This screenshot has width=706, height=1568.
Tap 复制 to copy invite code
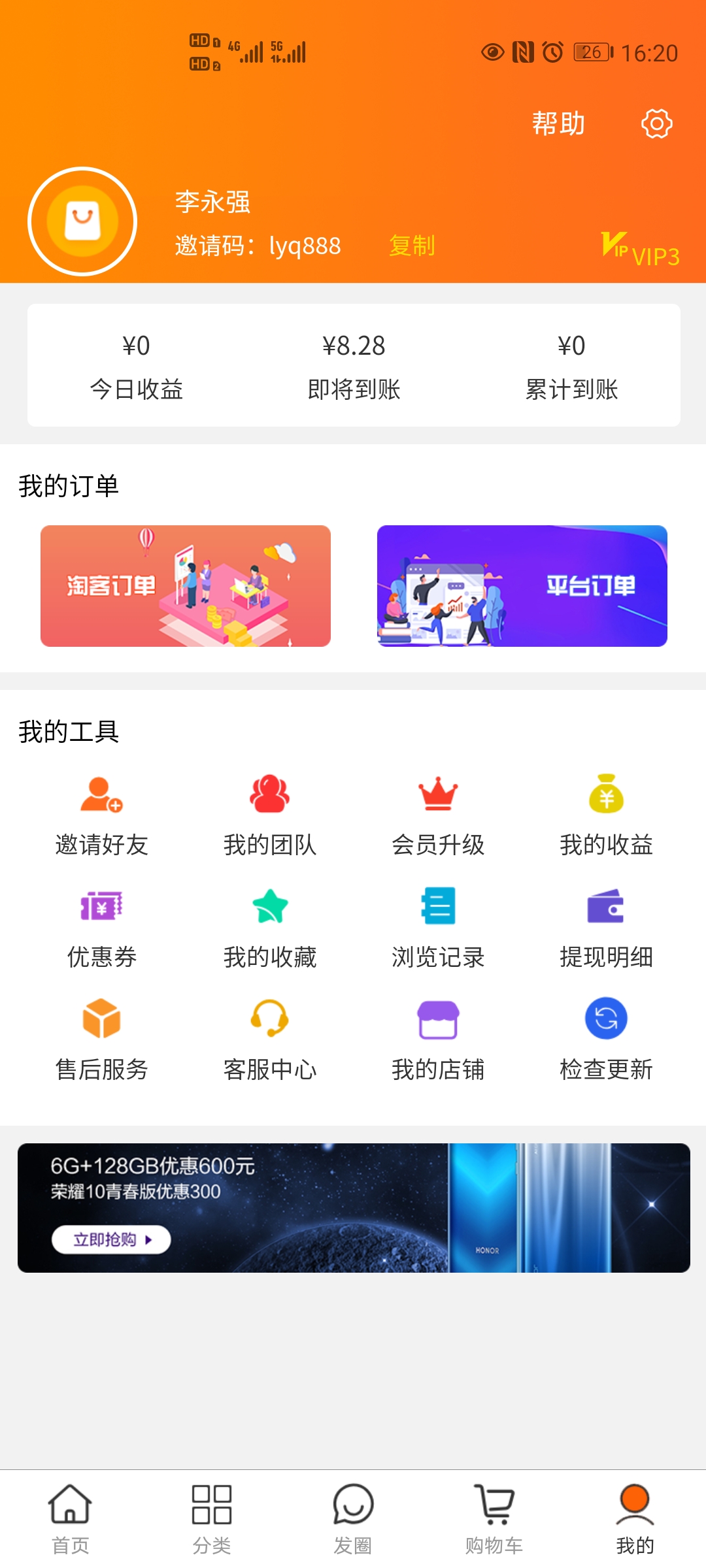(x=413, y=246)
